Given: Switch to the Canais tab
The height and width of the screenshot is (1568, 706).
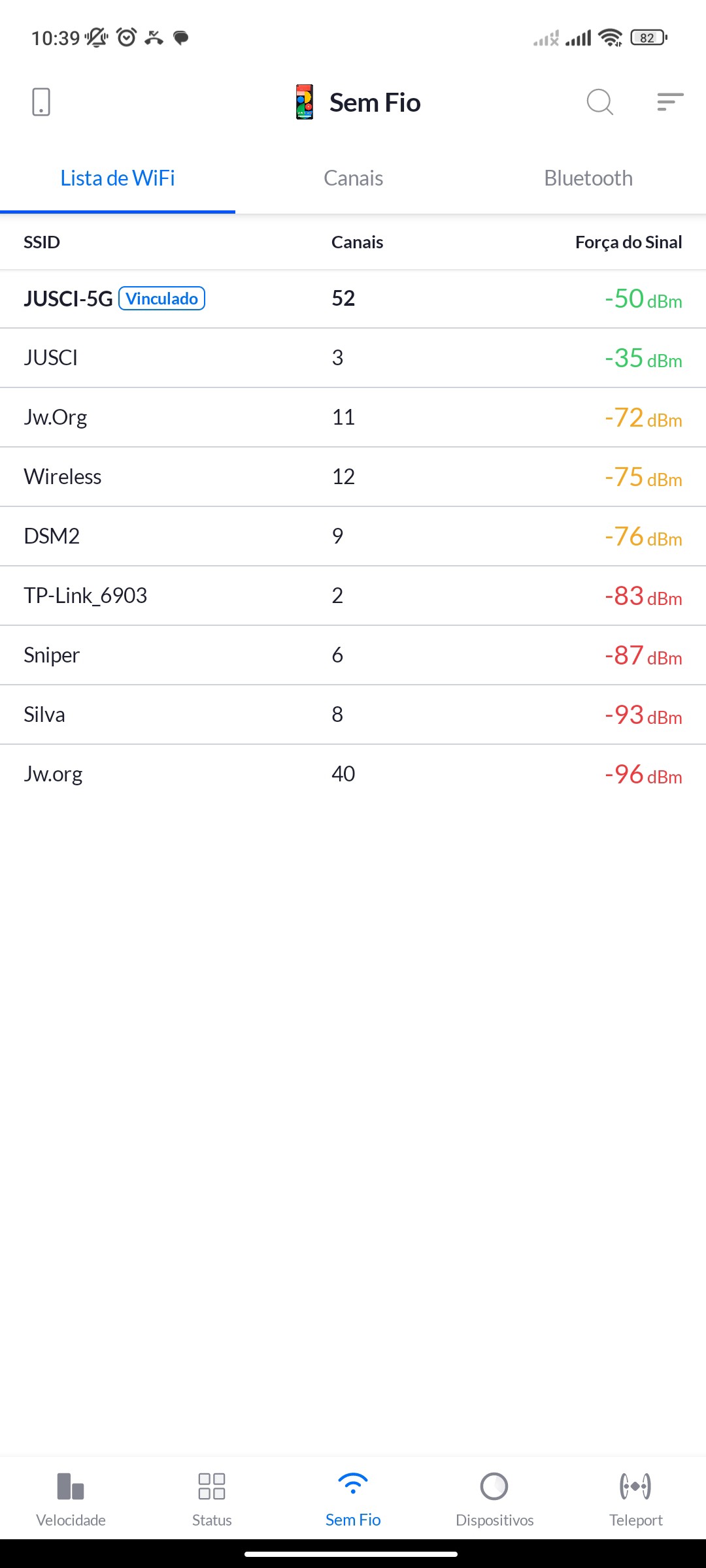Looking at the screenshot, I should click(x=353, y=178).
